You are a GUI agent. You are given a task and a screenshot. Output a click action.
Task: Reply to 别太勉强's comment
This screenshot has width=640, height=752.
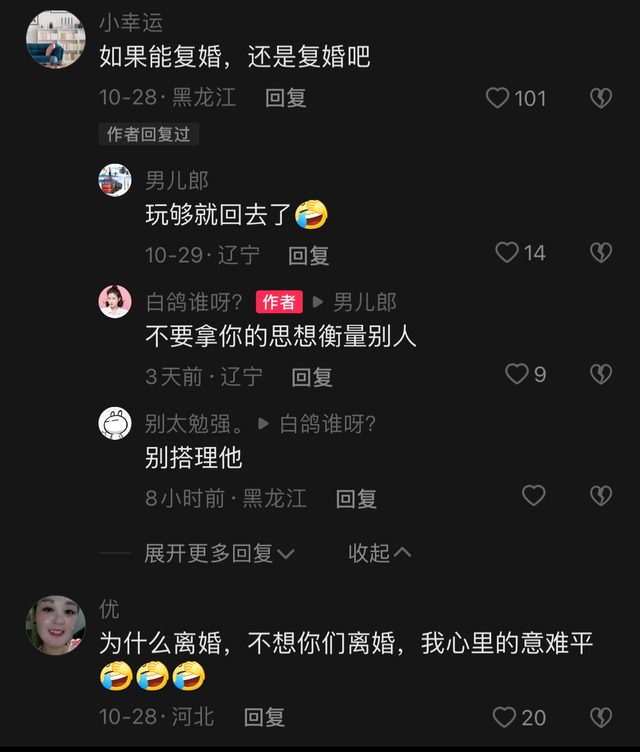click(356, 498)
